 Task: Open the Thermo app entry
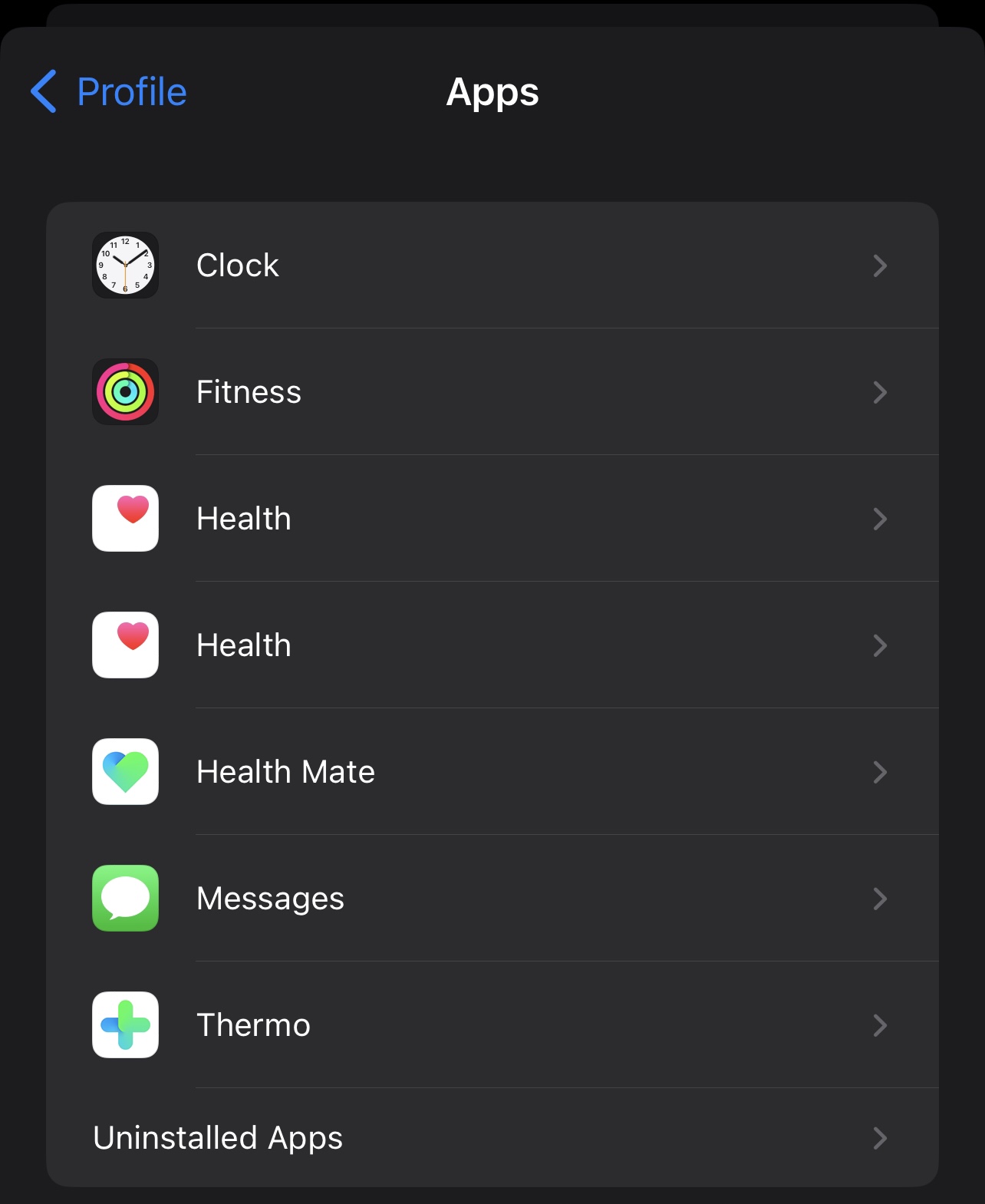[x=491, y=1025]
